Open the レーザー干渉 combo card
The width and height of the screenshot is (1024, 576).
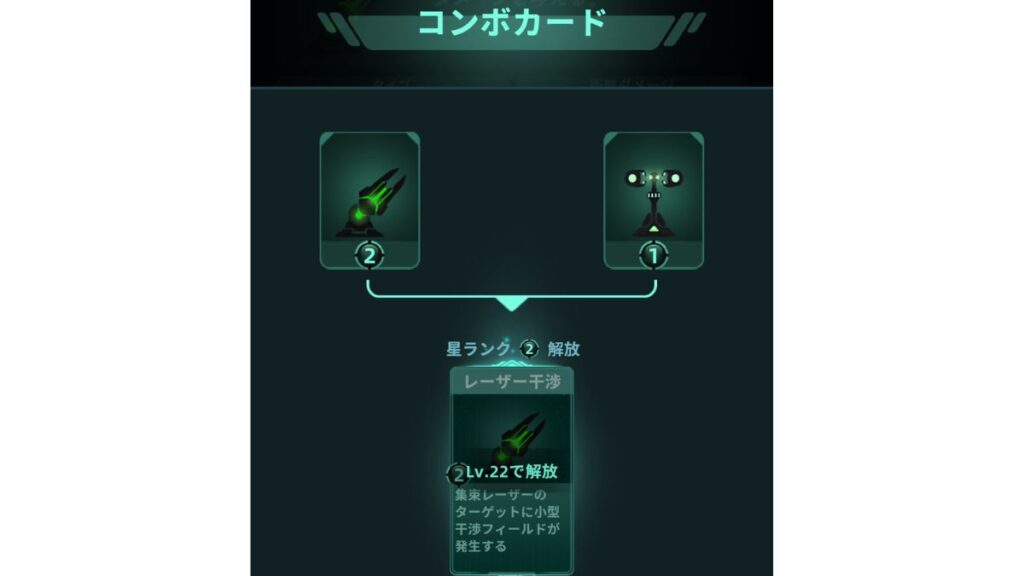click(512, 470)
